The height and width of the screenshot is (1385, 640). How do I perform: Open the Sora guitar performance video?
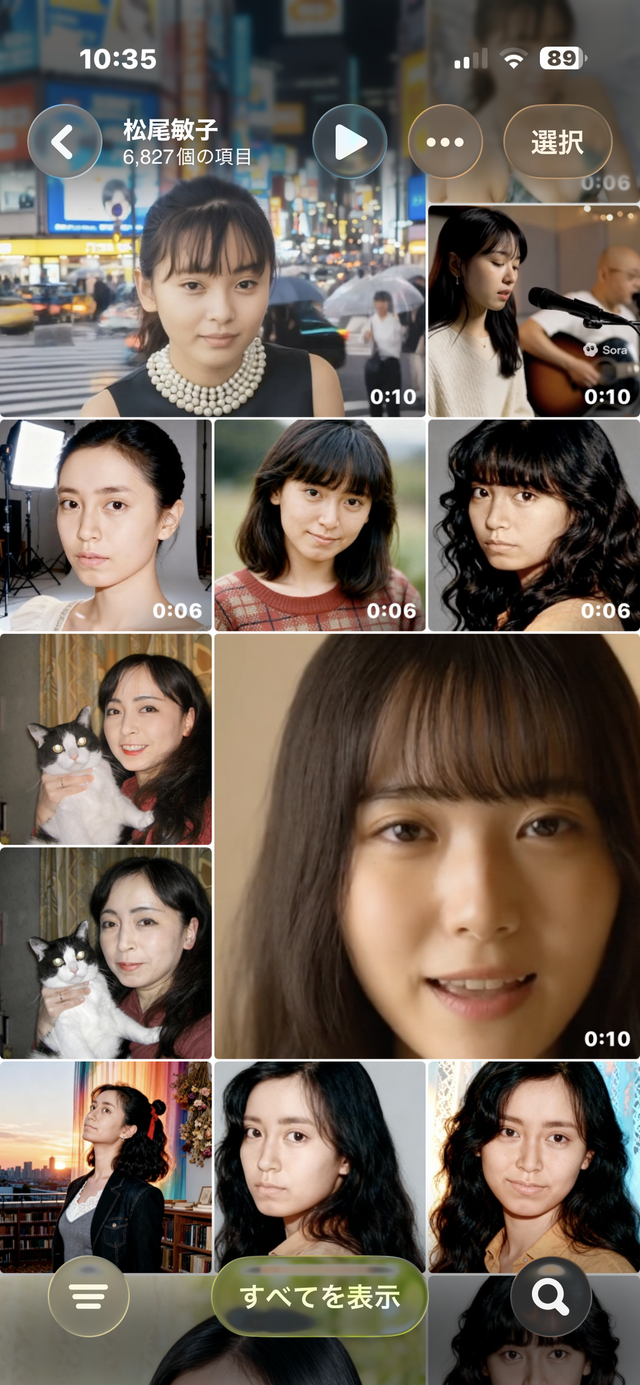[533, 311]
